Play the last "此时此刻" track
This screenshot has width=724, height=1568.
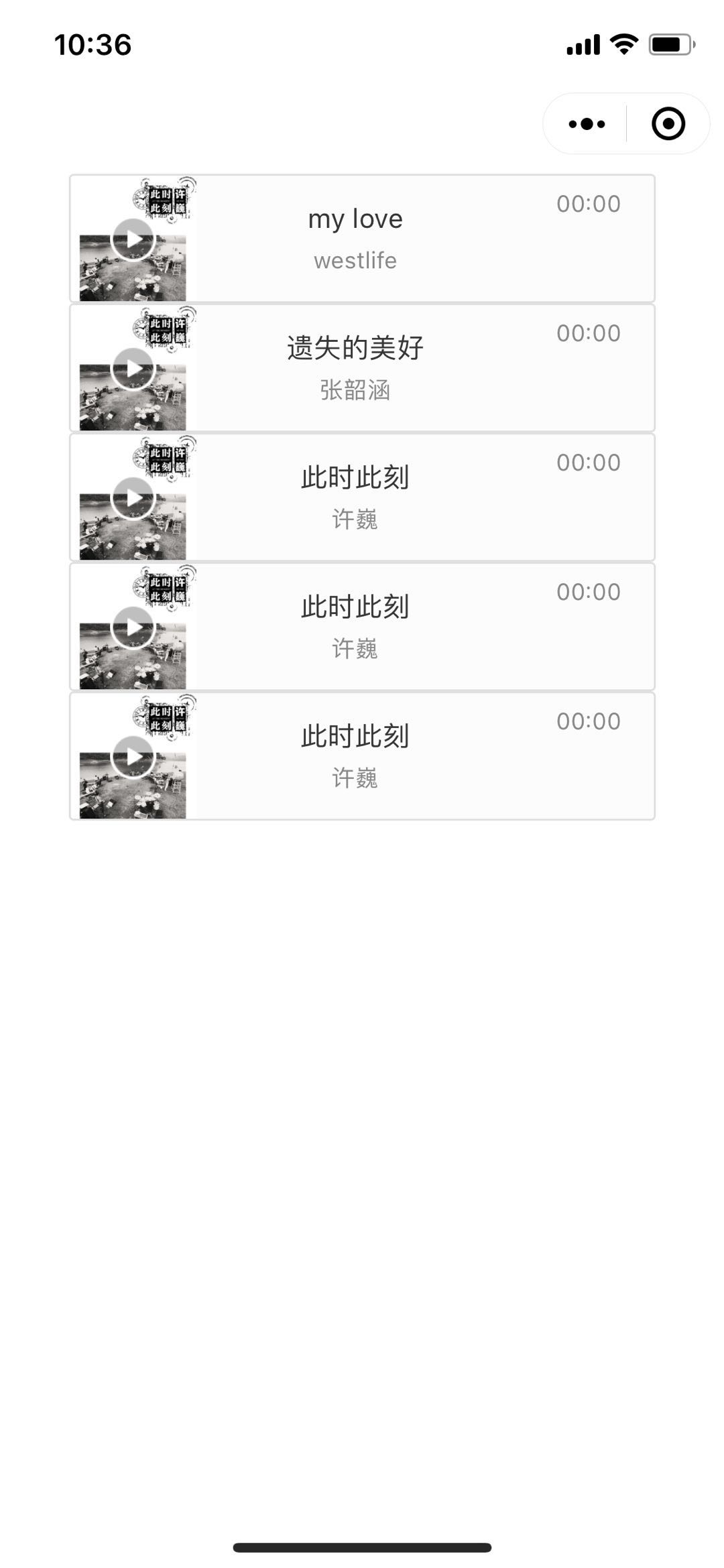[133, 756]
